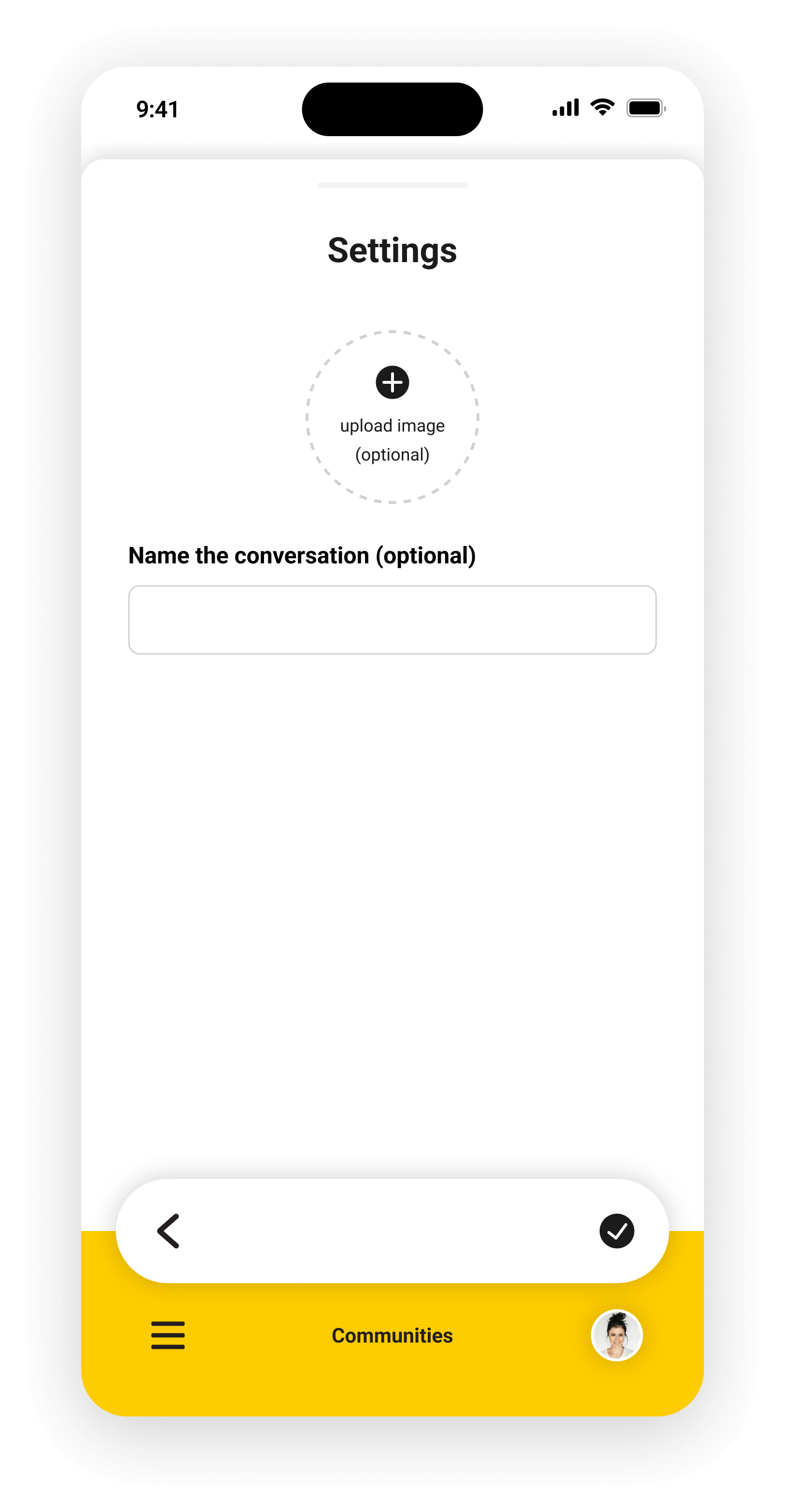Viewport: 785px width, 1512px height.
Task: Tap the plus icon to upload an image
Action: click(x=392, y=382)
